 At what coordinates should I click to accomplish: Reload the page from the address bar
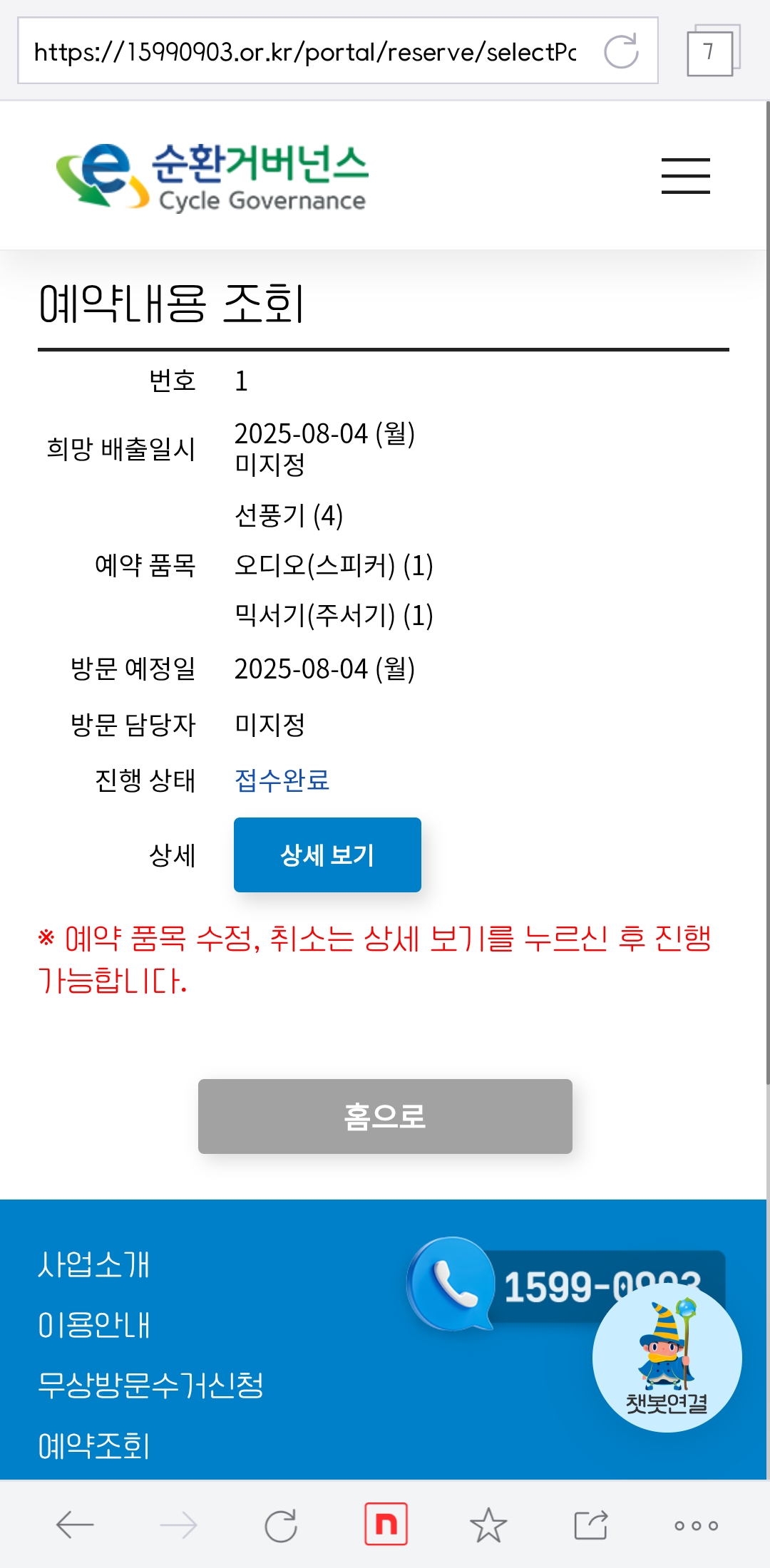pos(621,51)
